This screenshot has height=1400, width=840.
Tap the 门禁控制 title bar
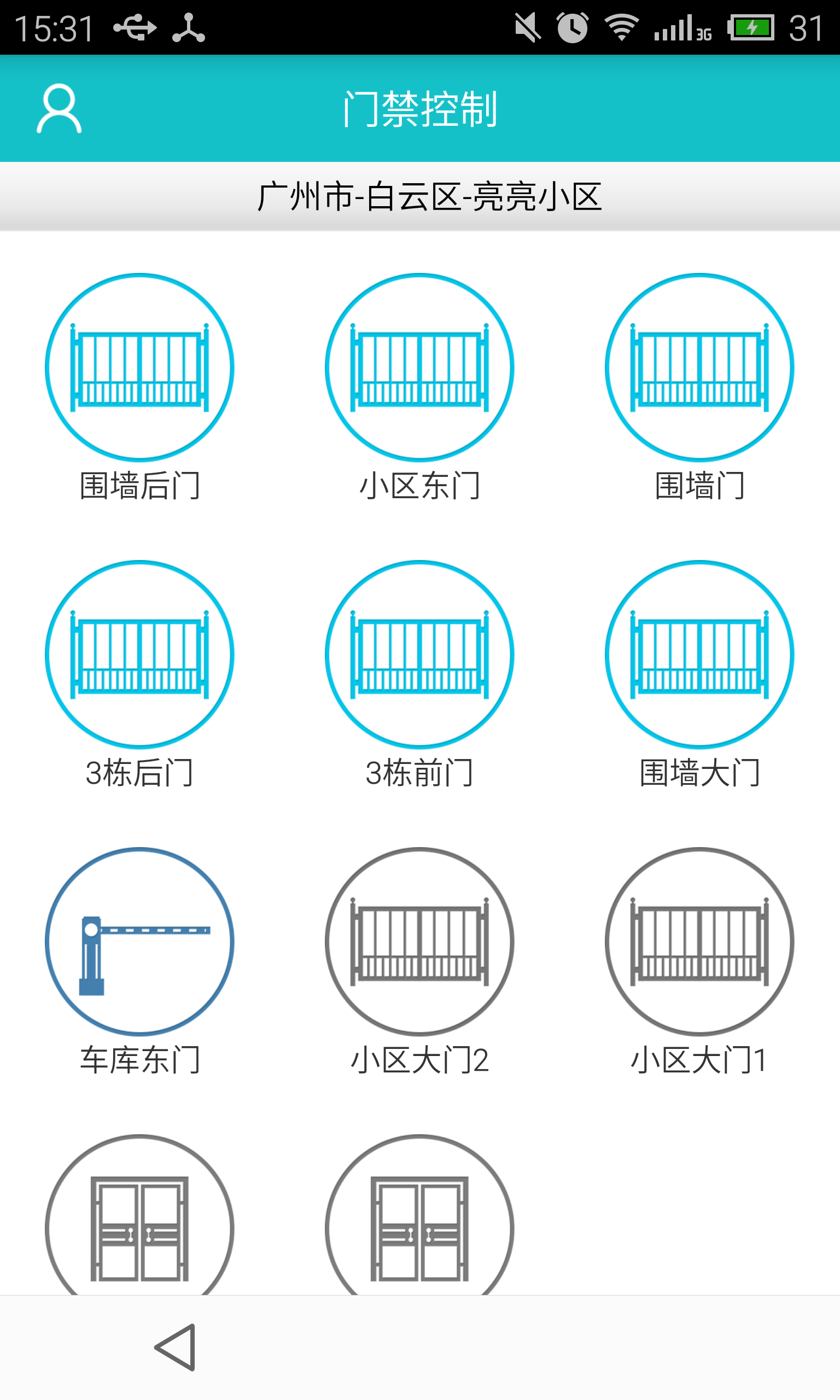(420, 109)
